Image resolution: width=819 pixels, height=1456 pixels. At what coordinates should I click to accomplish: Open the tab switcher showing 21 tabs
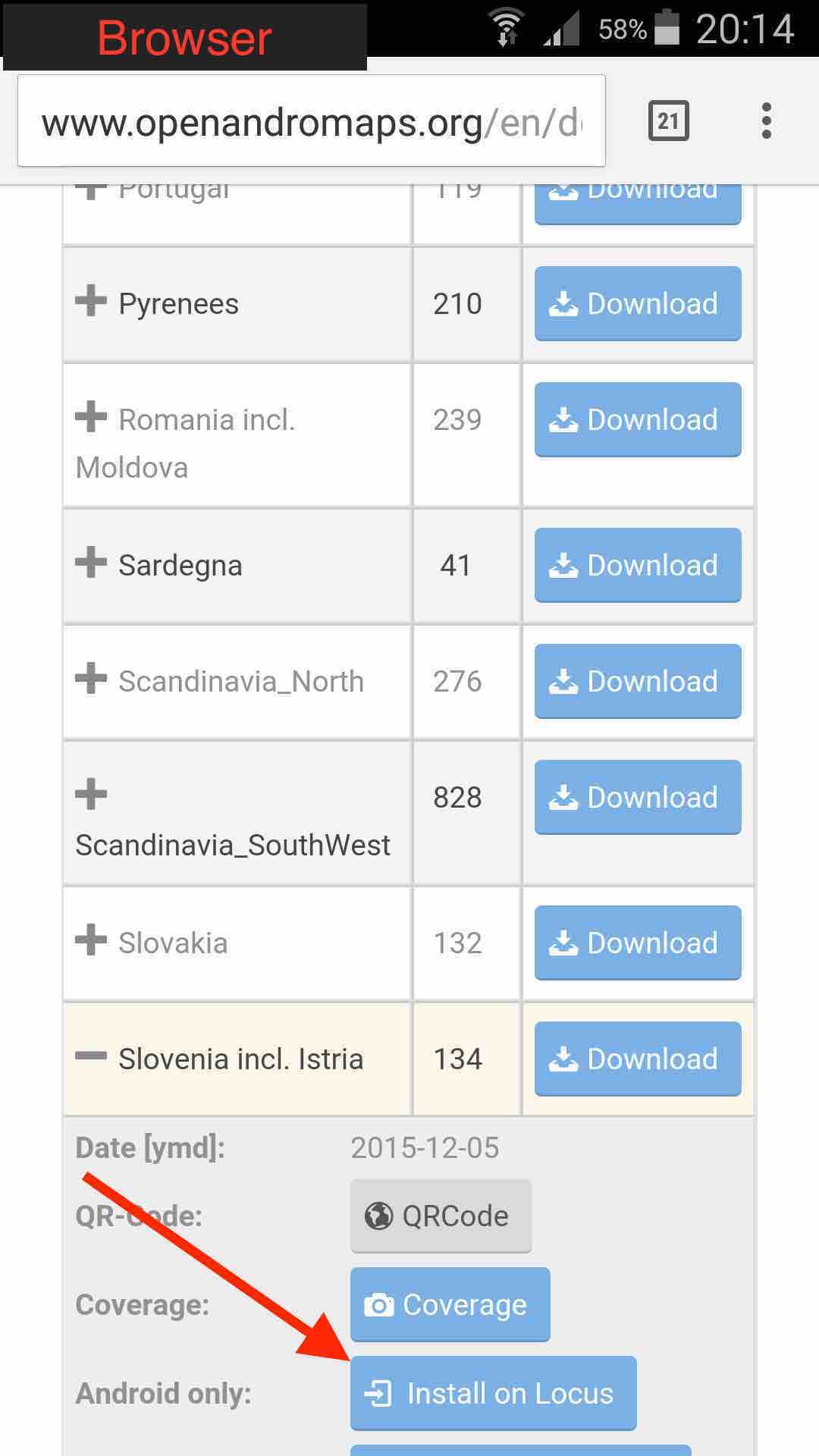click(668, 121)
